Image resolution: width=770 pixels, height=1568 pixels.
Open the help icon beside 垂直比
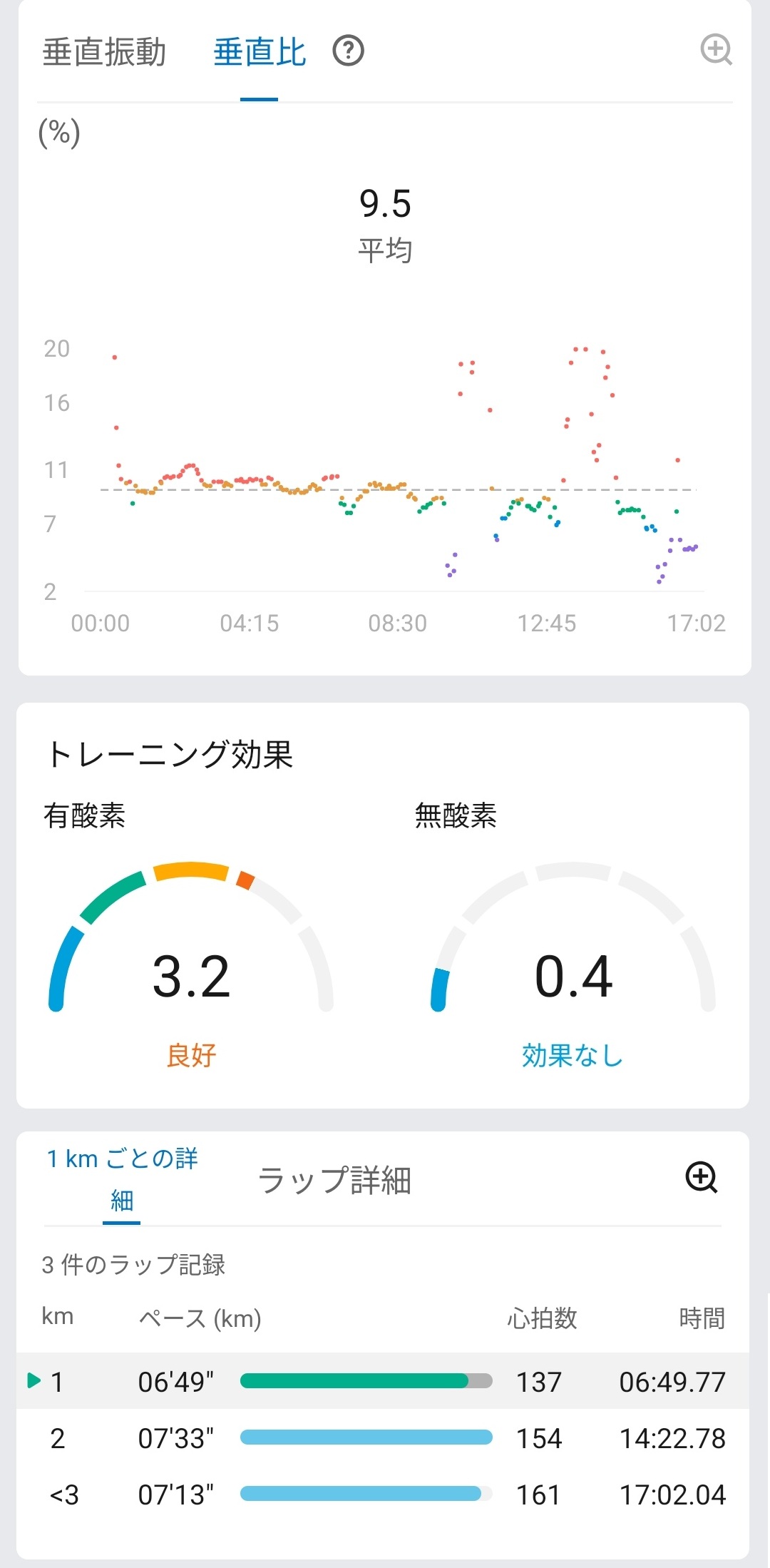(349, 51)
